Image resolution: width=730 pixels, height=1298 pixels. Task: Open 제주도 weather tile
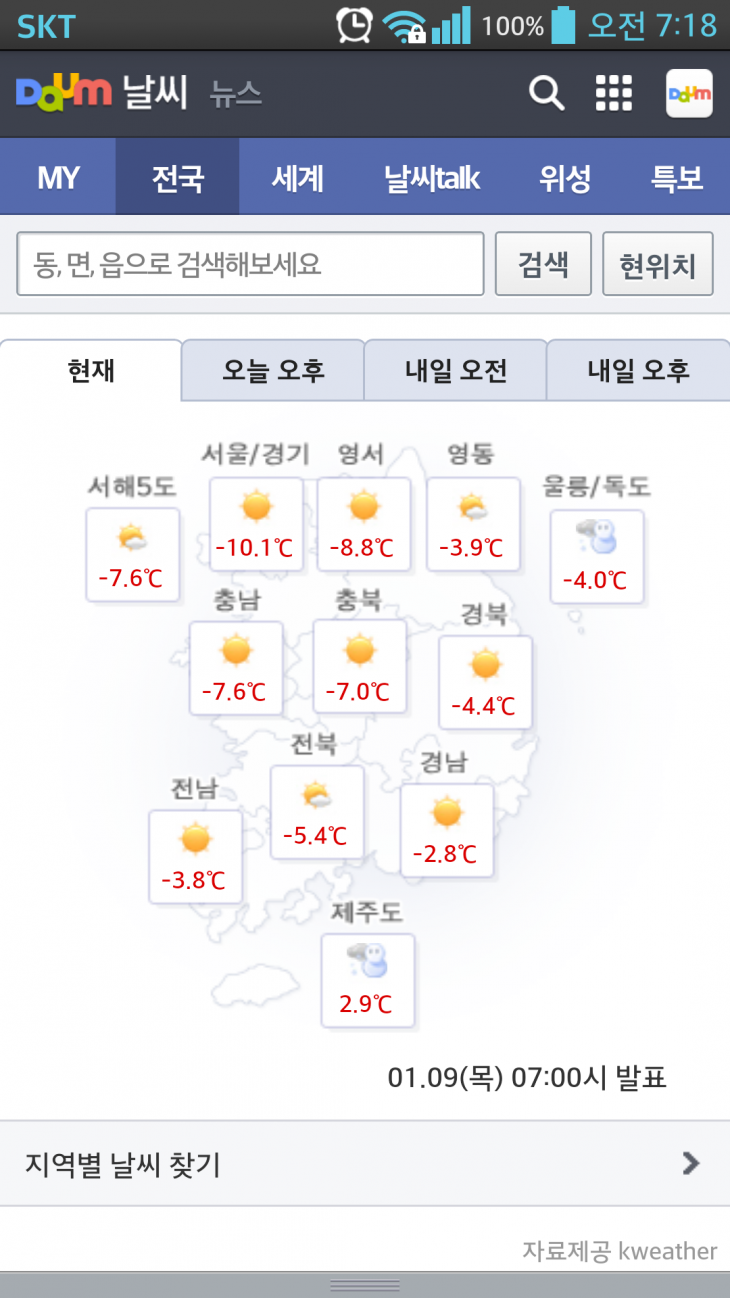367,980
